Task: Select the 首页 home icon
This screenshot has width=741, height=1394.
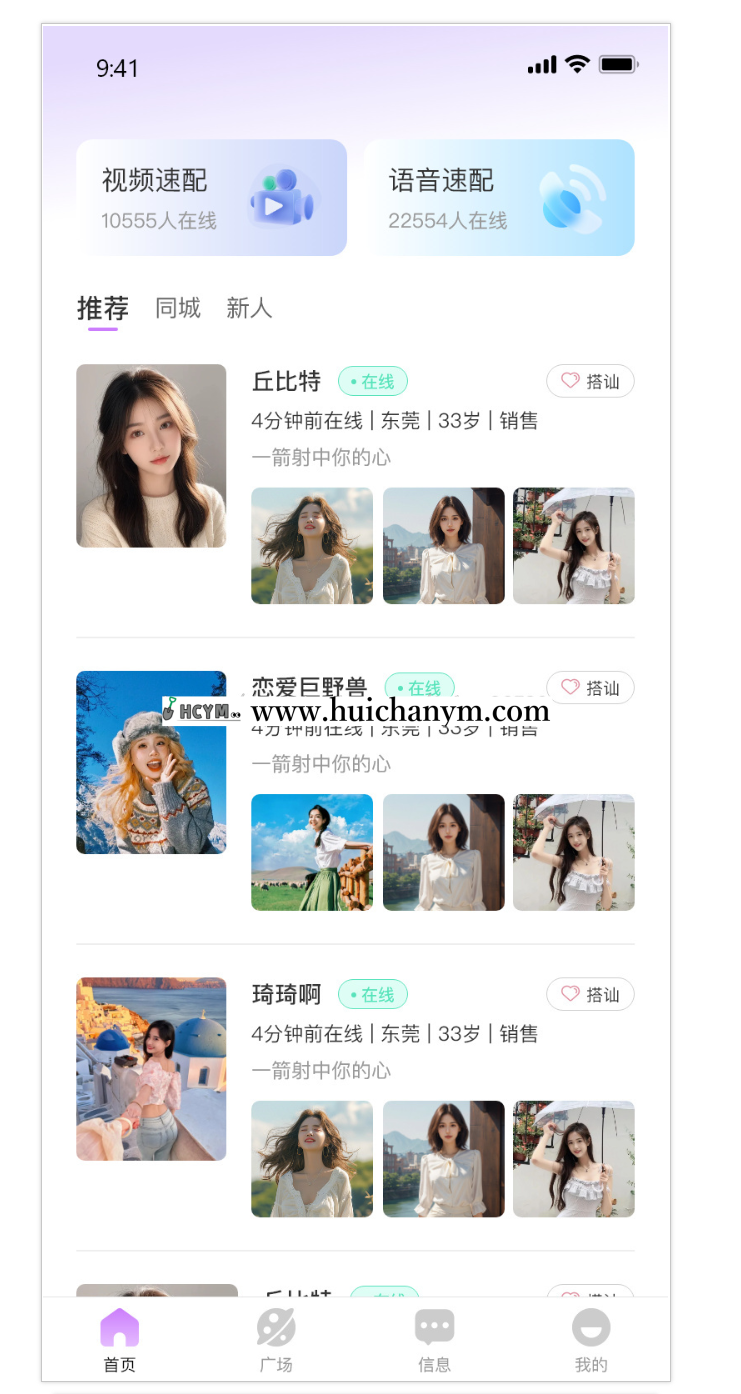Action: tap(119, 1328)
